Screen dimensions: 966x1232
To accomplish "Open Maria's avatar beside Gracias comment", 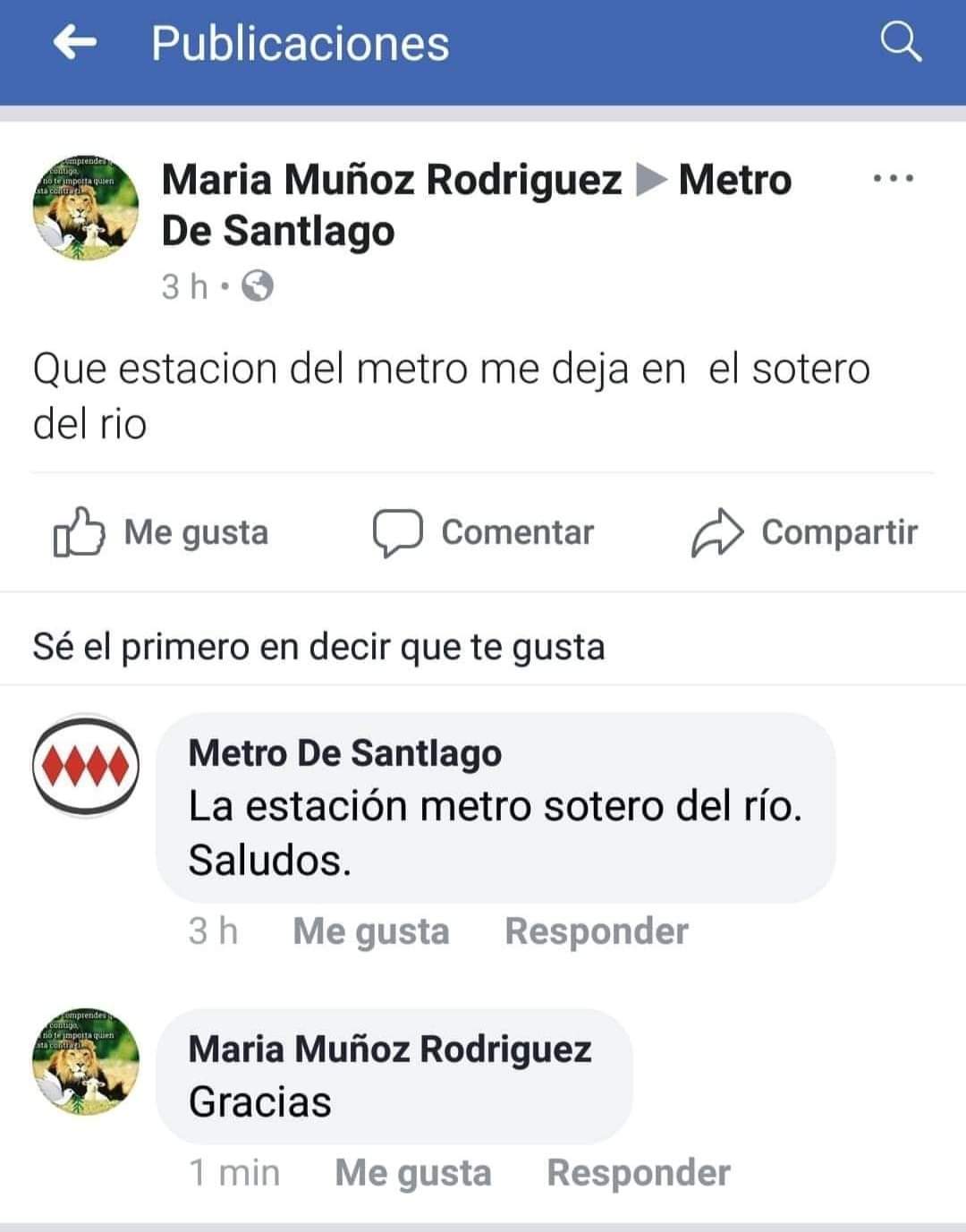I will (x=86, y=1064).
